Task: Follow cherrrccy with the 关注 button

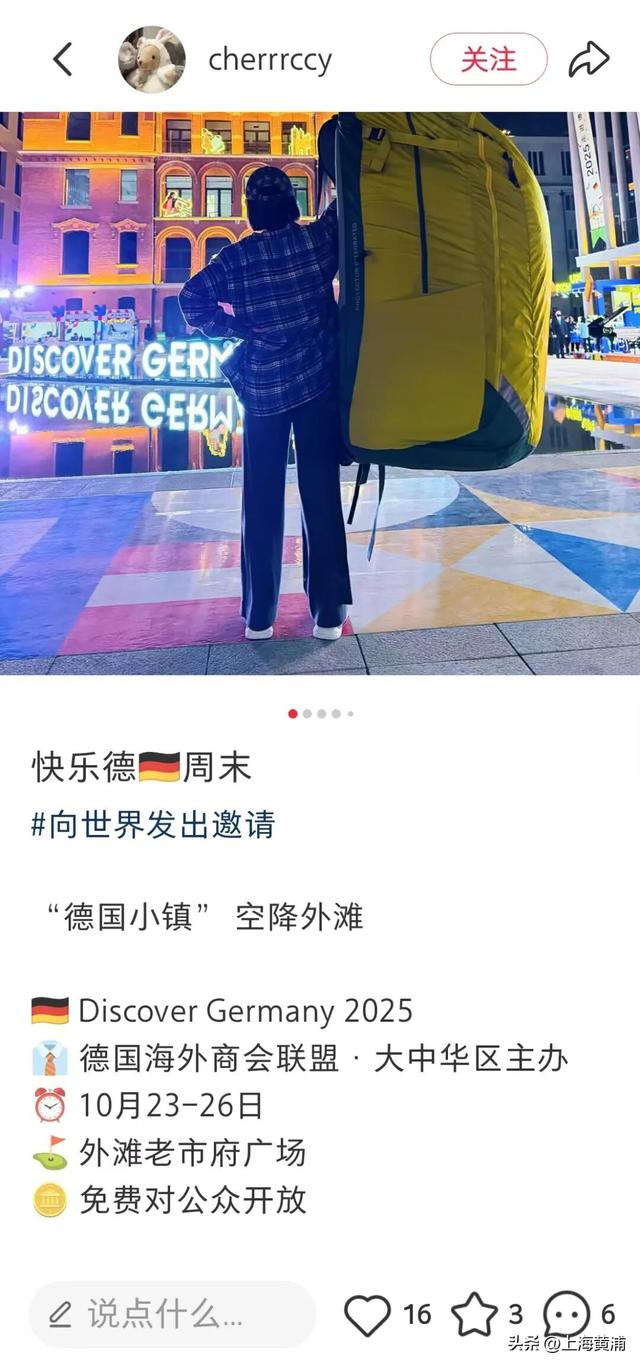Action: point(488,59)
